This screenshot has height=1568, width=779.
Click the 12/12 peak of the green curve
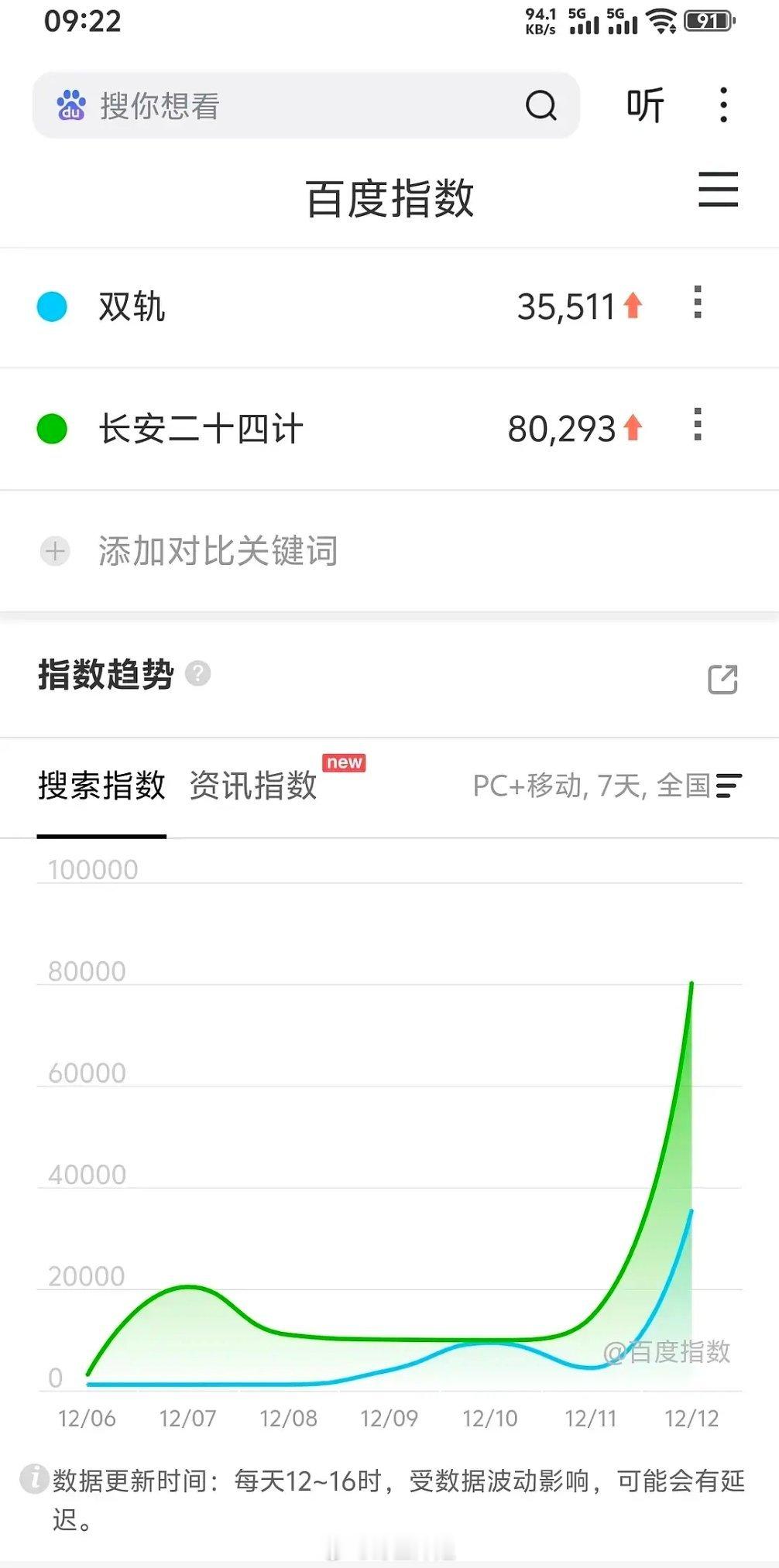pyautogui.click(x=691, y=984)
